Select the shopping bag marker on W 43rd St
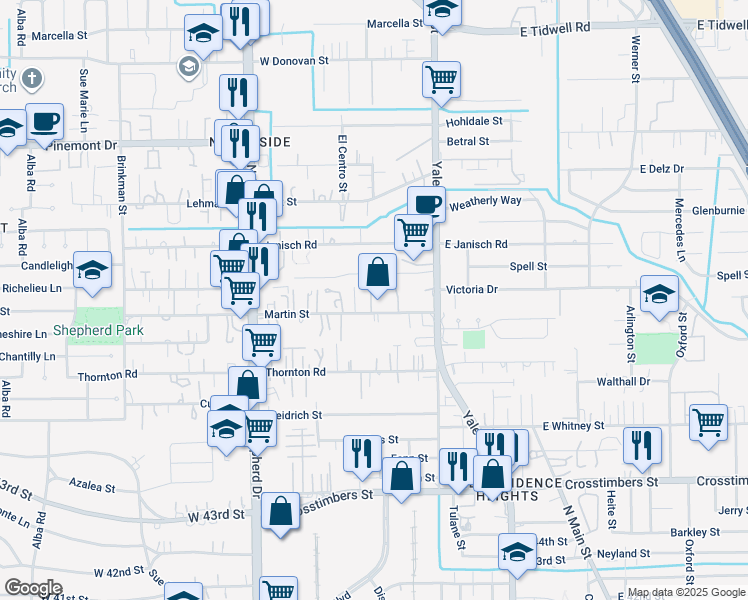Image resolution: width=748 pixels, height=600 pixels. [282, 510]
